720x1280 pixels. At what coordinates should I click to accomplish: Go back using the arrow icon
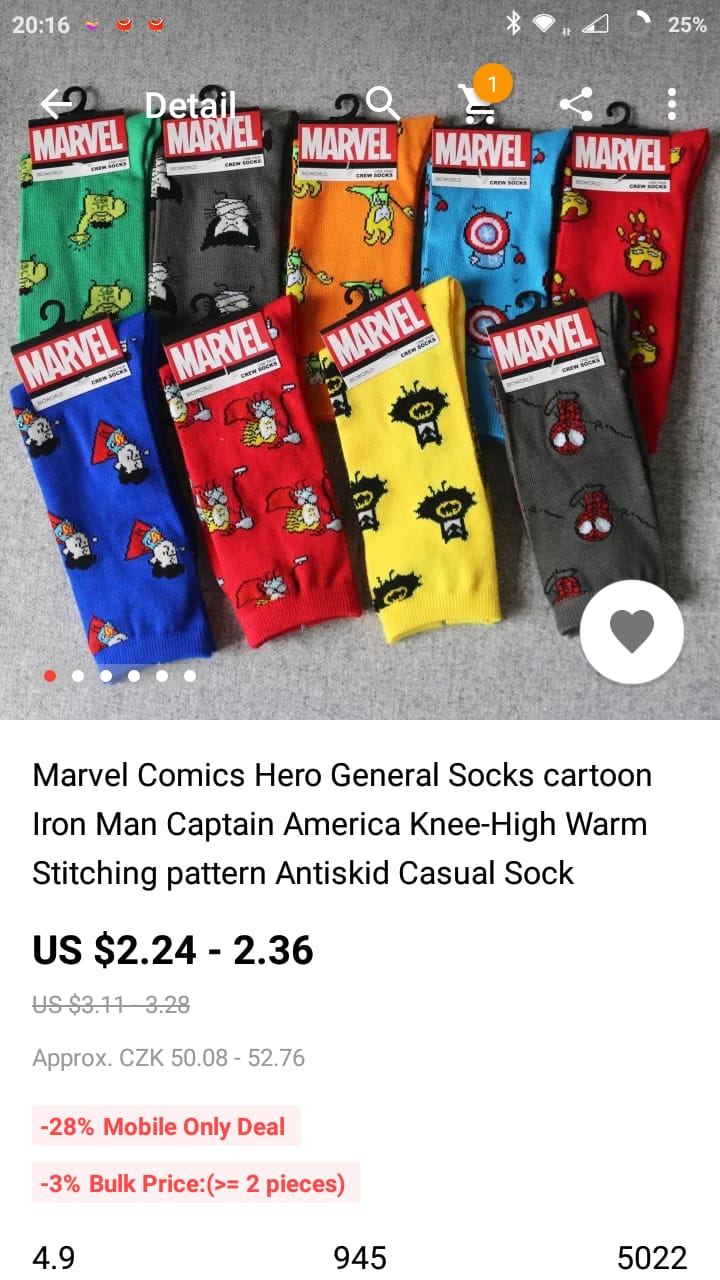[x=57, y=104]
